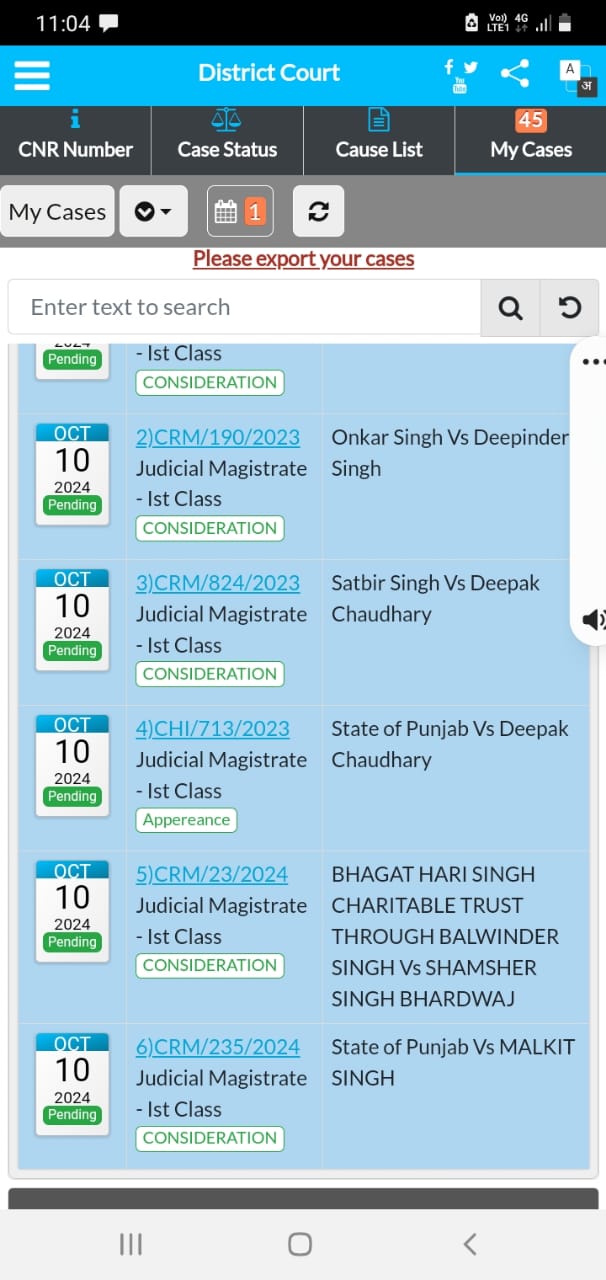Expand the dropdown arrow beside My Cases
This screenshot has width=606, height=1280.
[x=153, y=211]
